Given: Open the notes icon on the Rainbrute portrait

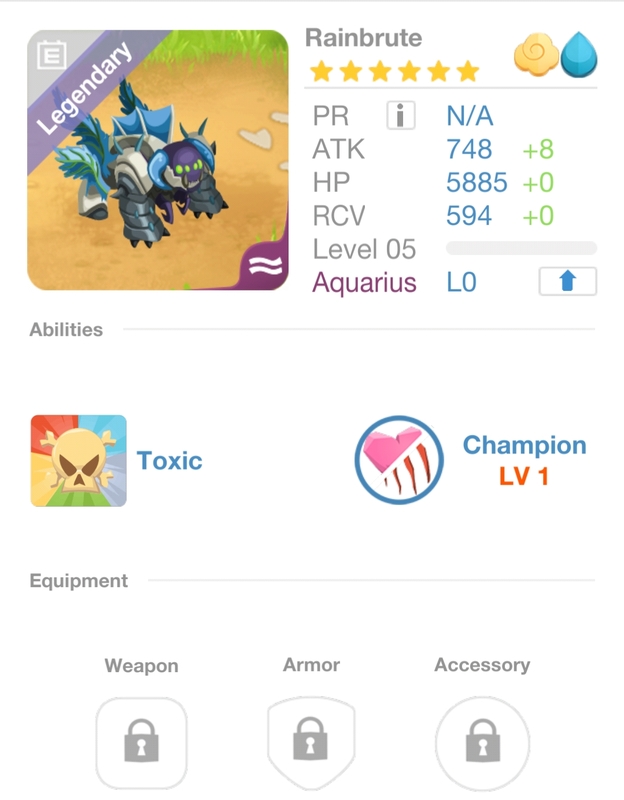Looking at the screenshot, I should 52,55.
